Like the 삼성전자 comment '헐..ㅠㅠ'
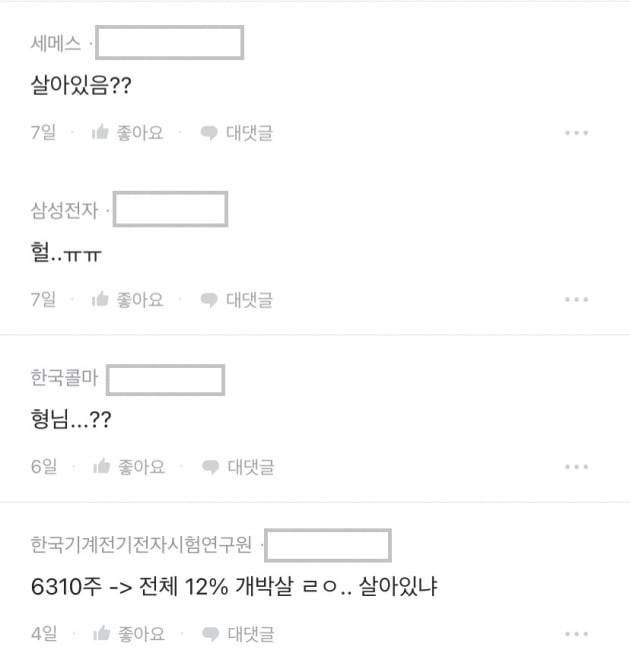The image size is (630, 669). click(x=127, y=299)
